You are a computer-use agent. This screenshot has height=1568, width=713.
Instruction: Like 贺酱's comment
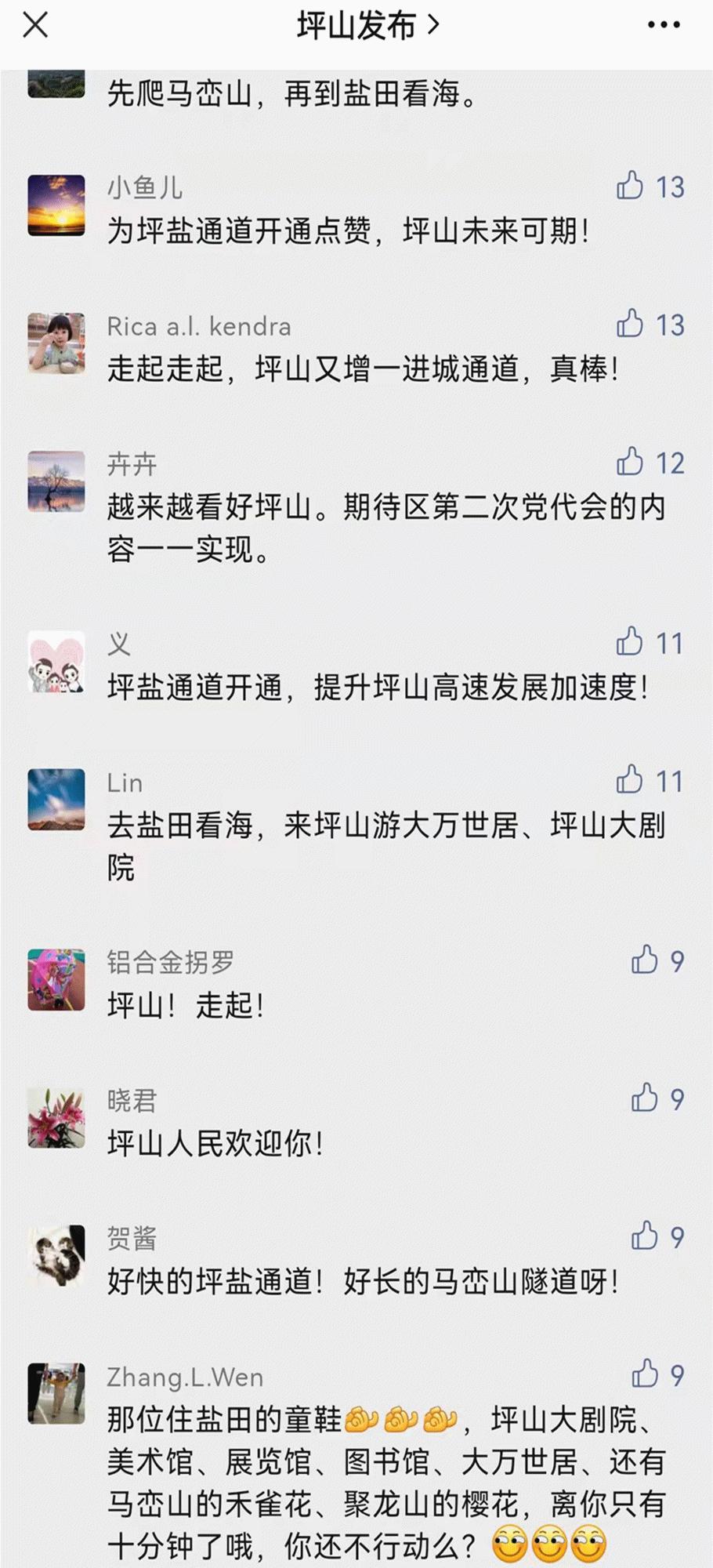click(645, 1236)
